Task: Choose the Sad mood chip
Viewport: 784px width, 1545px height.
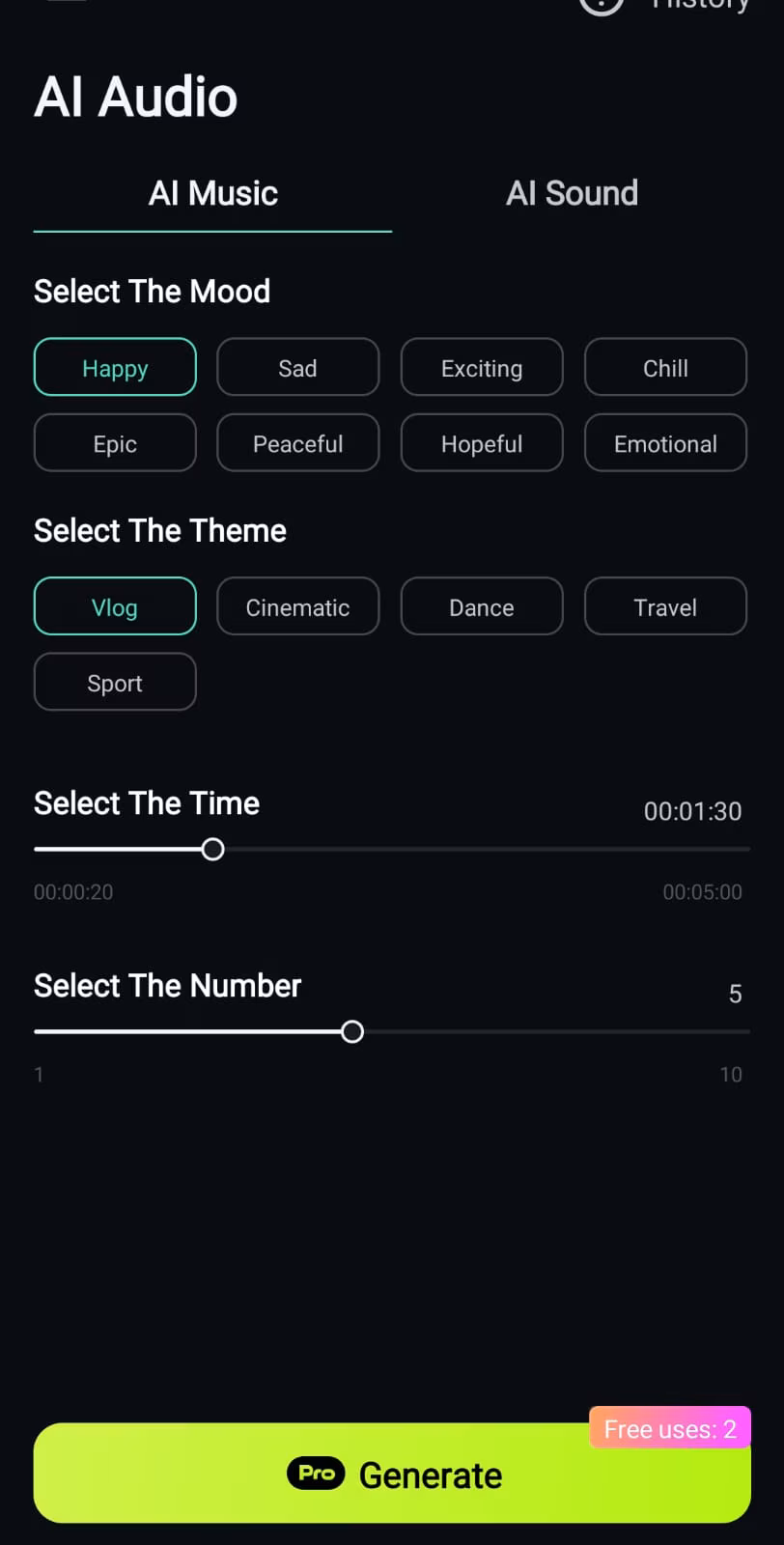Action: click(x=297, y=367)
